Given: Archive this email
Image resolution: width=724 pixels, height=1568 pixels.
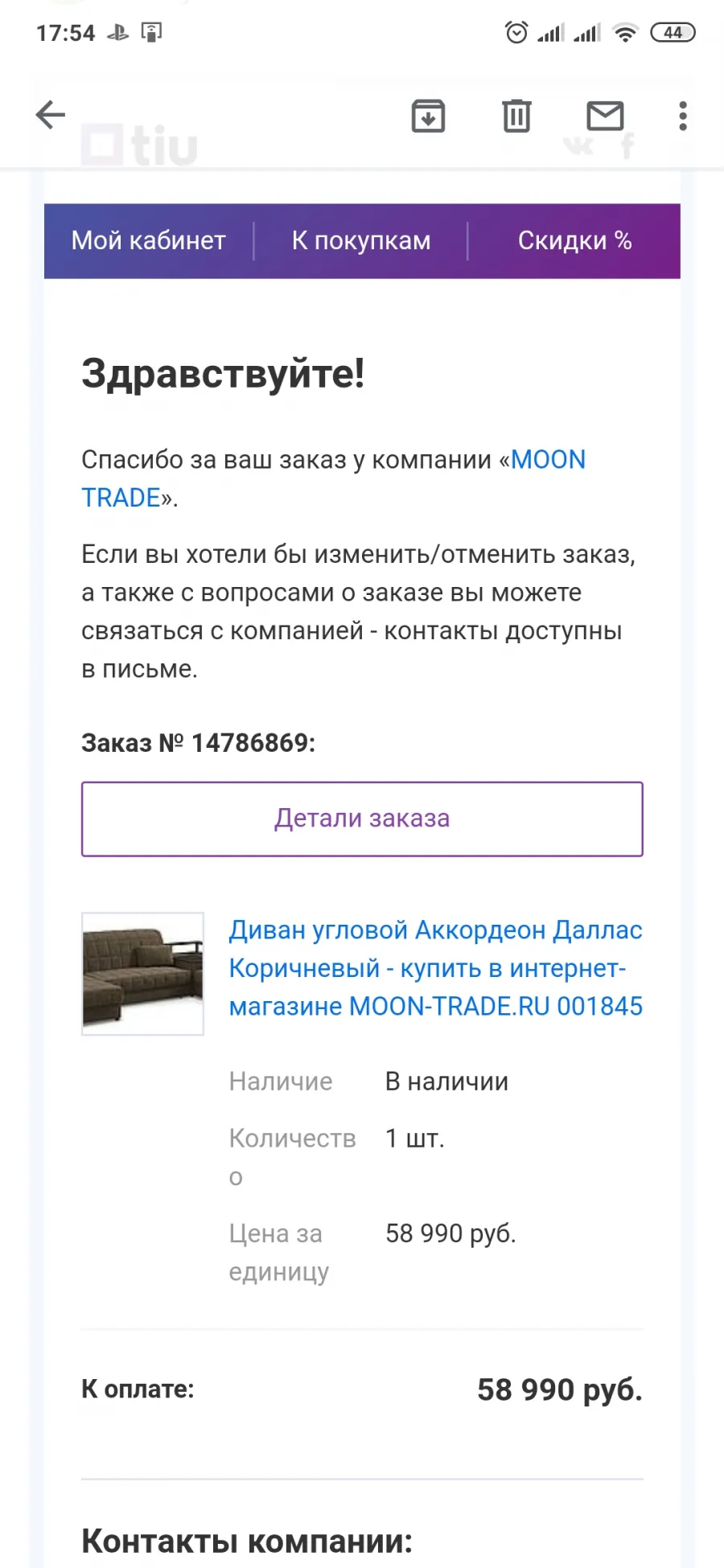Looking at the screenshot, I should click(x=428, y=116).
